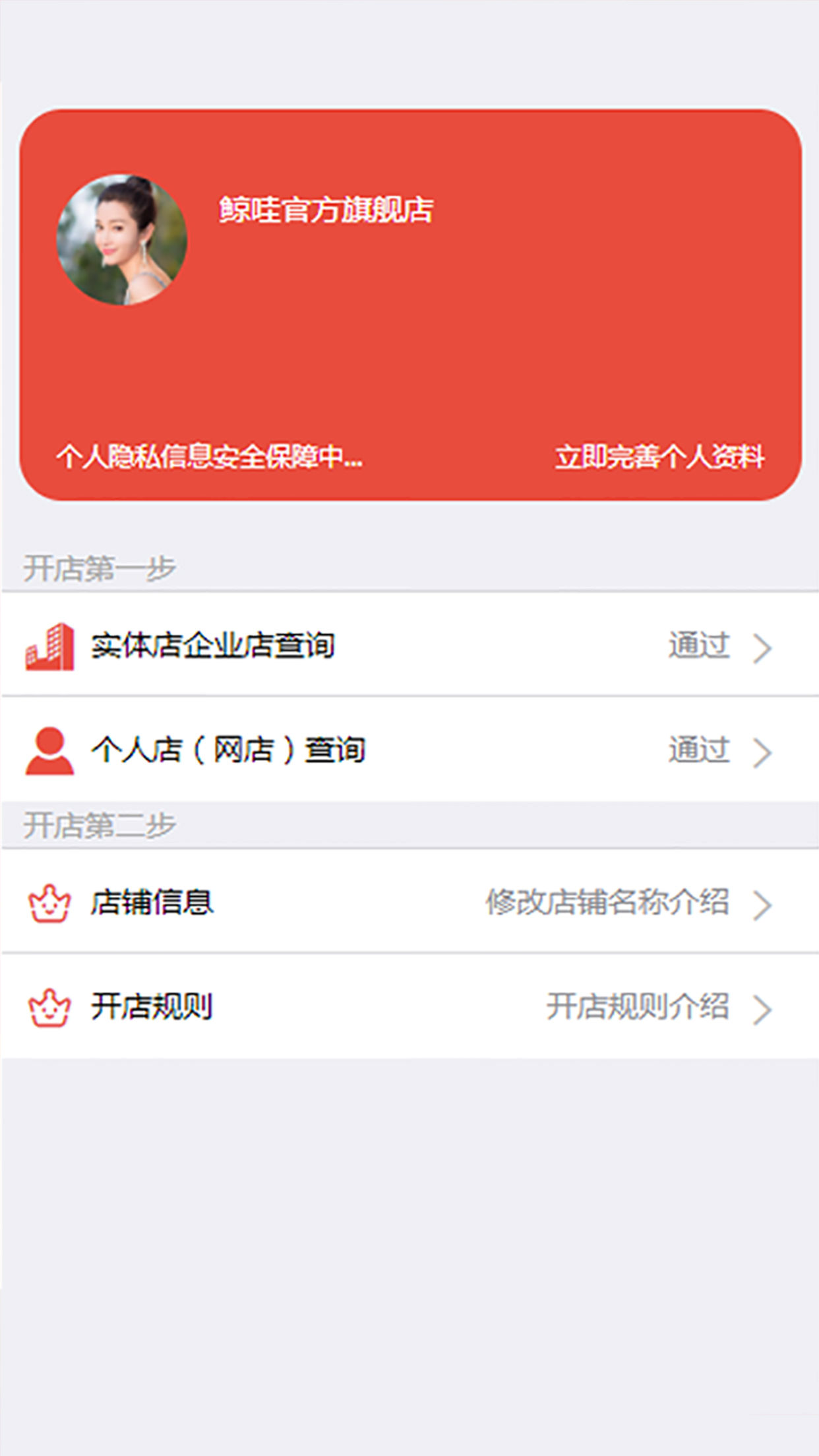This screenshot has height=1456, width=819.
Task: Tap 立即完善个人资料 link
Action: coord(659,457)
